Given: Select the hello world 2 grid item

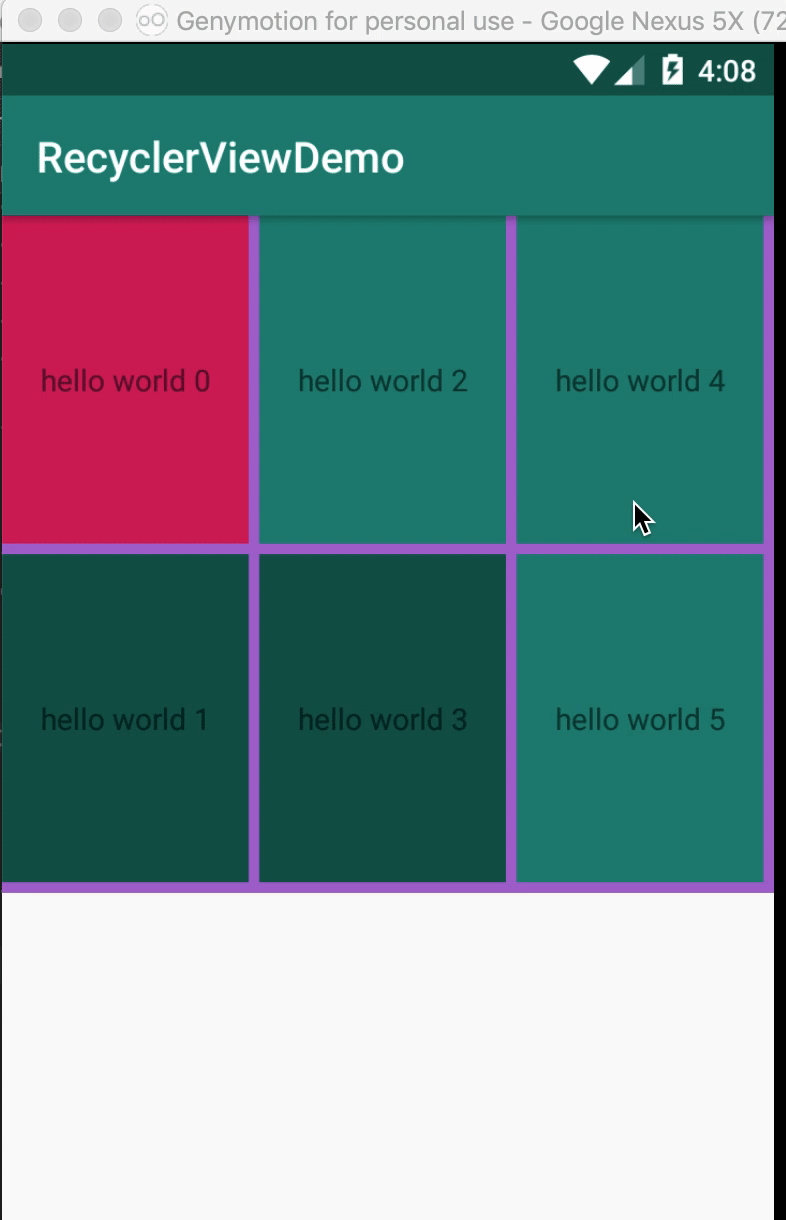Looking at the screenshot, I should (x=382, y=380).
